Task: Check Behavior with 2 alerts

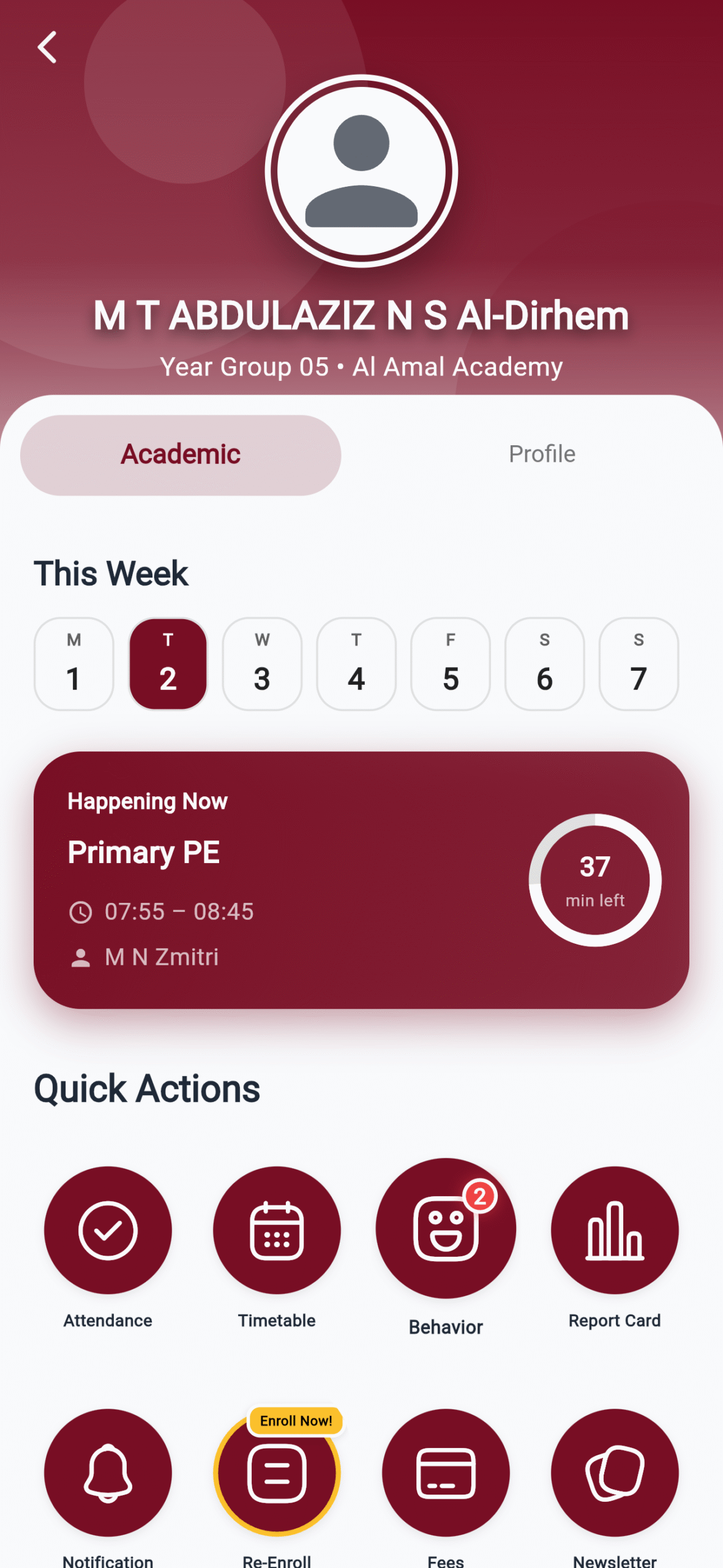Action: point(446,1229)
